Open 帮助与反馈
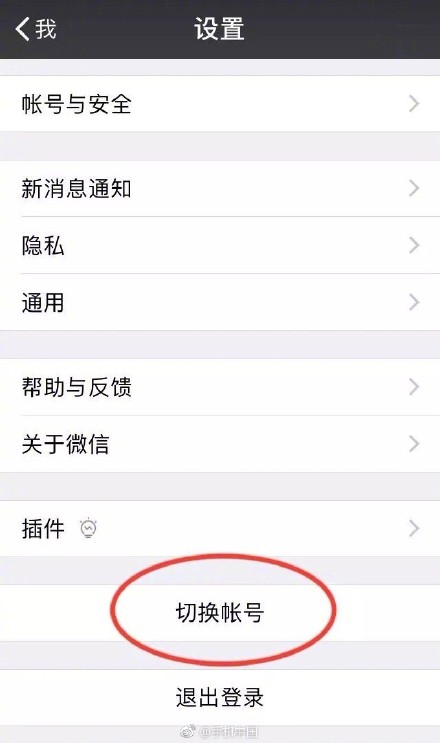This screenshot has height=743, width=440. point(220,387)
